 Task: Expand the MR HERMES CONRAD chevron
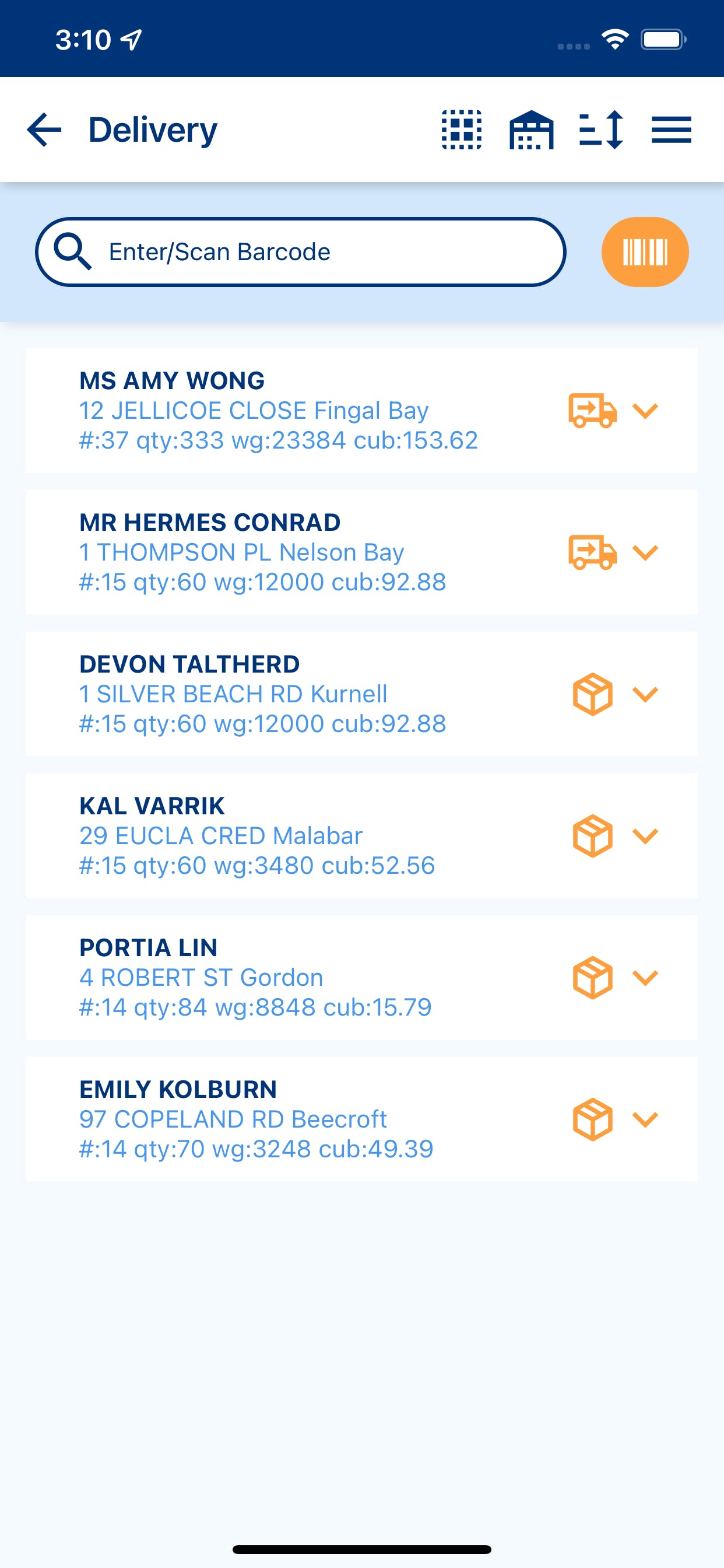click(645, 552)
